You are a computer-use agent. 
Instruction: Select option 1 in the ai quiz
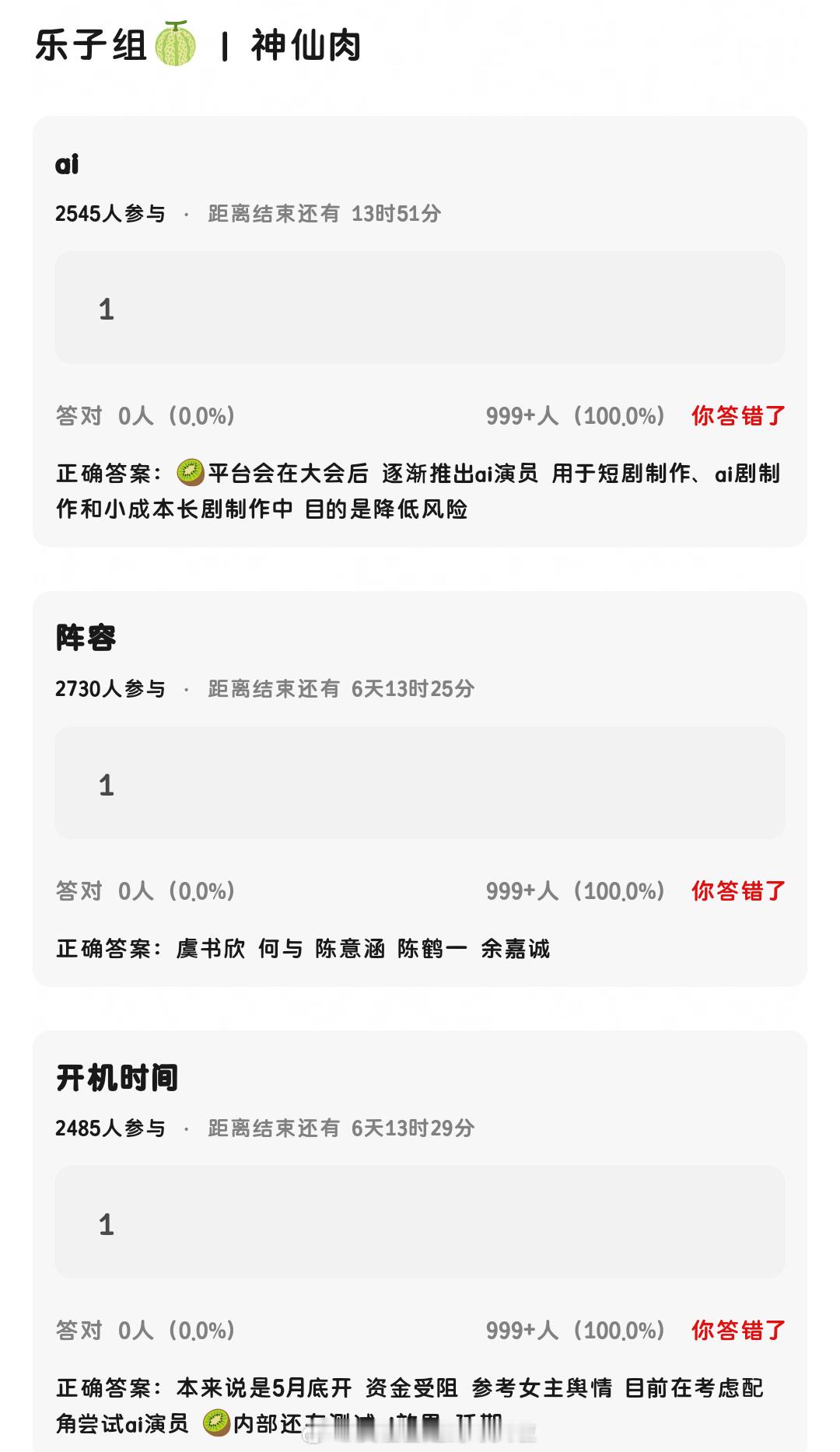click(x=420, y=311)
